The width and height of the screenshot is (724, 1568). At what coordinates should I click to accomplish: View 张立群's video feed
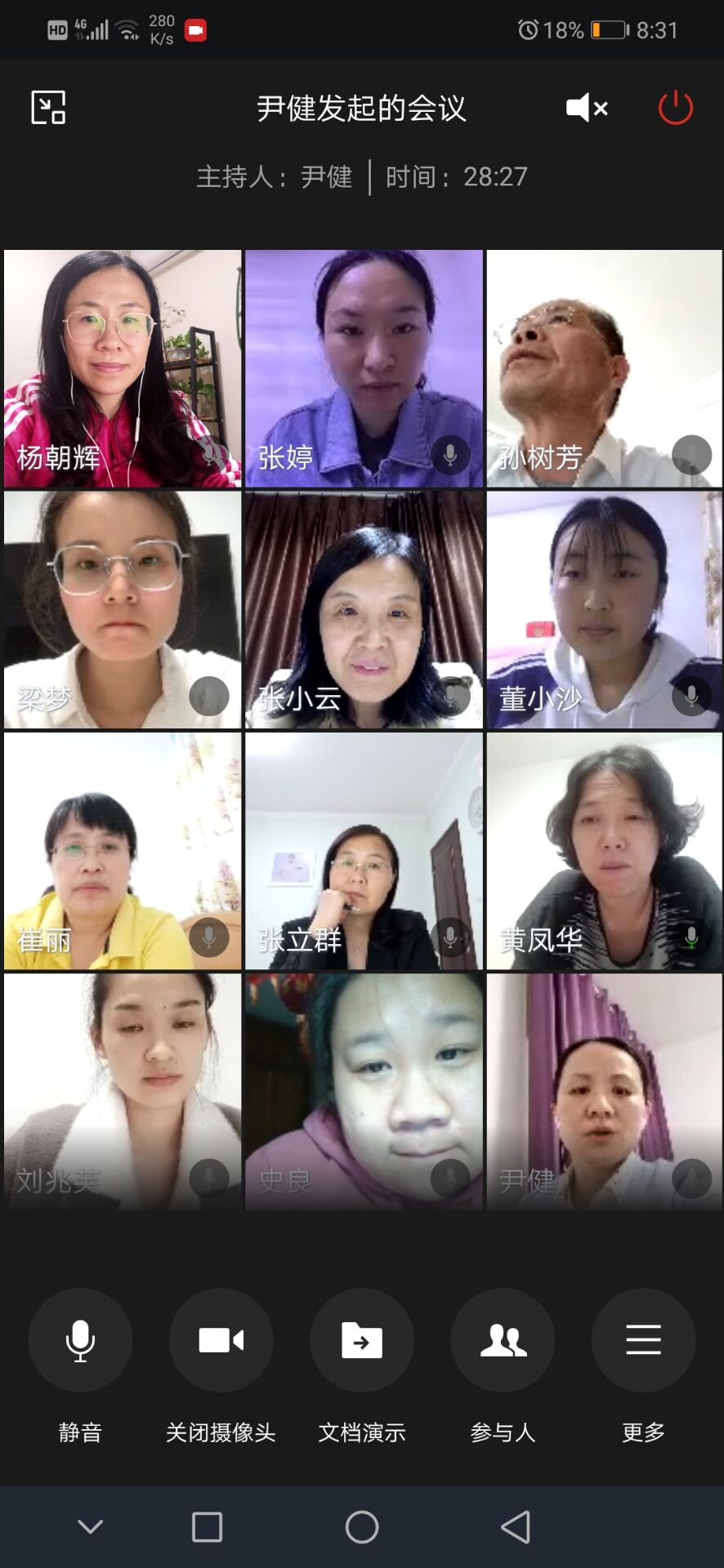click(364, 850)
